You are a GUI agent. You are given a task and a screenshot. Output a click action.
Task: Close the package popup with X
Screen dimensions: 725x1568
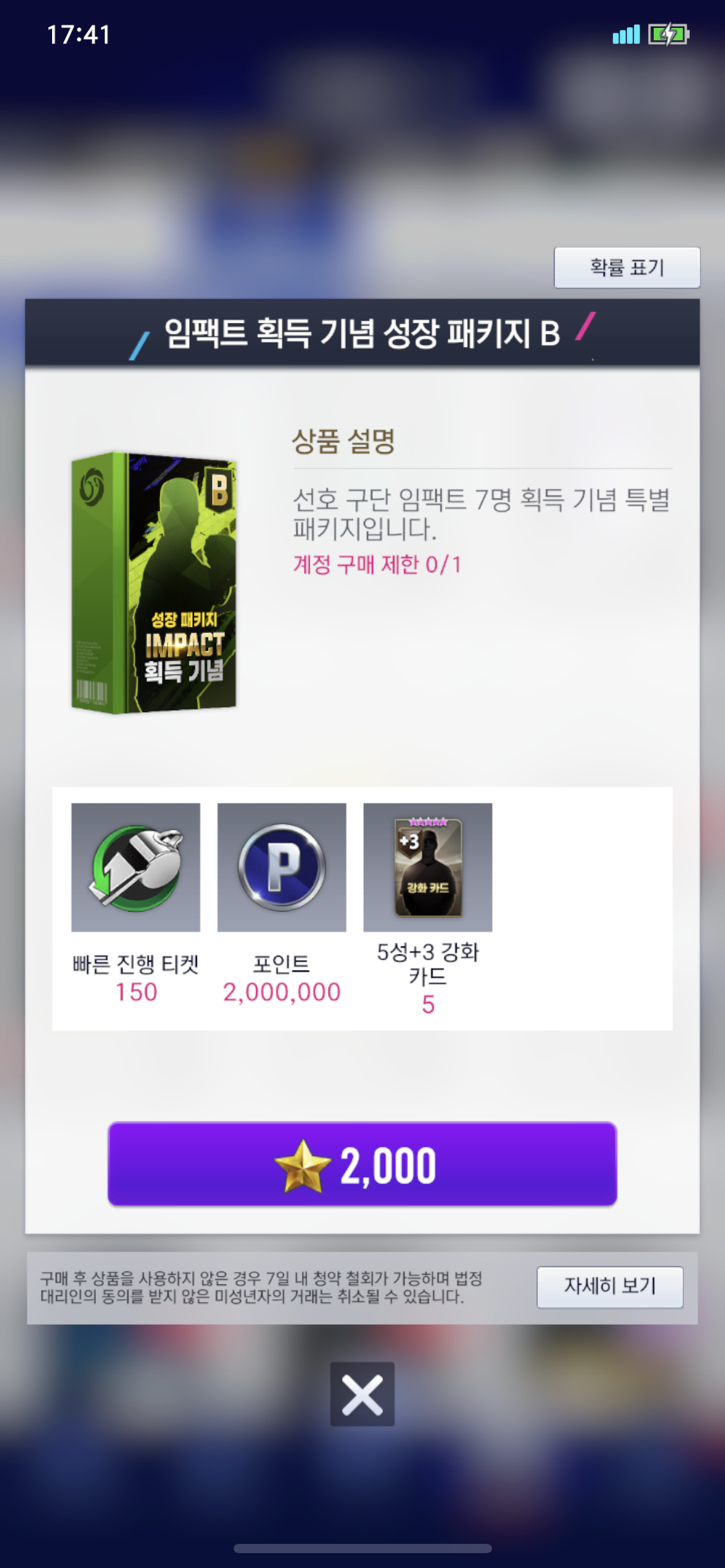[x=362, y=1394]
